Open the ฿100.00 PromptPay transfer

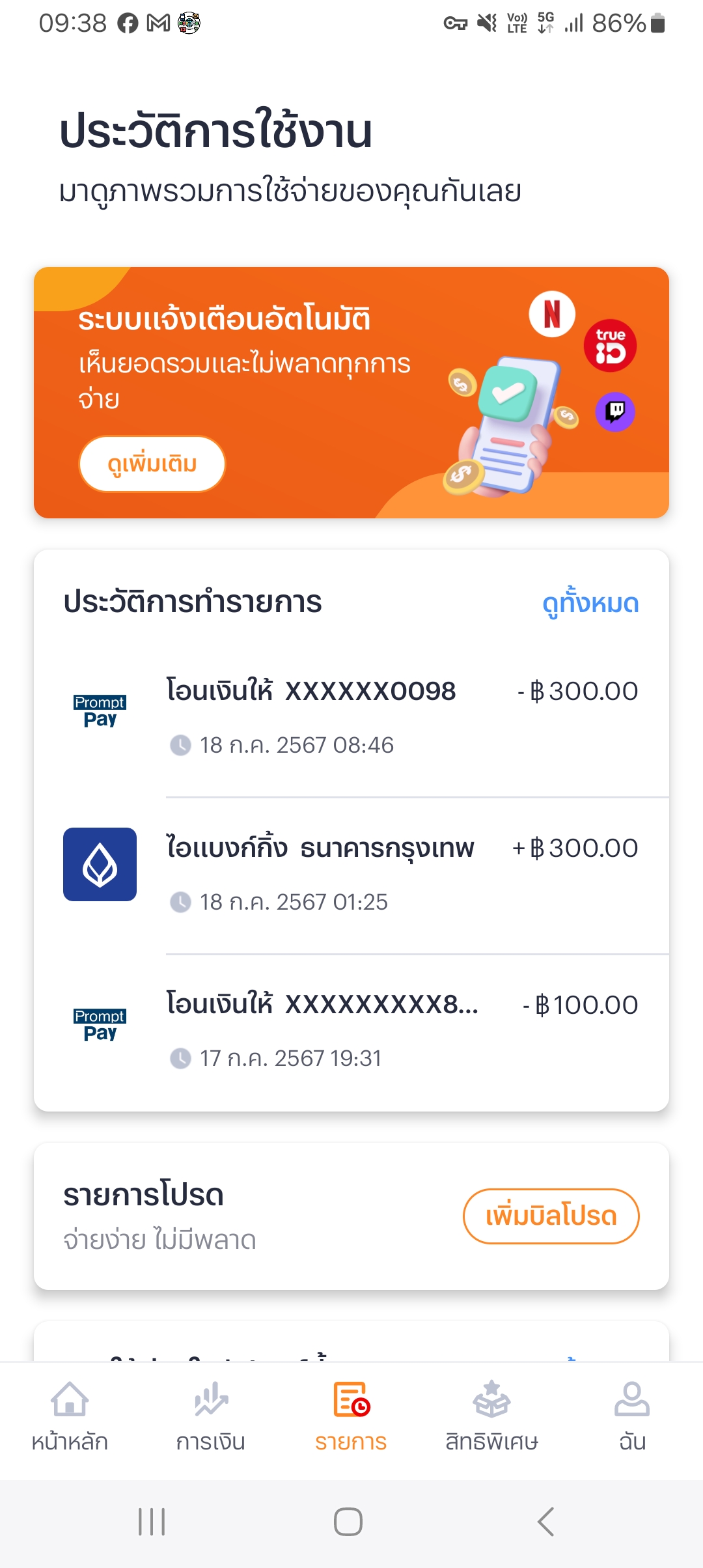[x=351, y=1030]
